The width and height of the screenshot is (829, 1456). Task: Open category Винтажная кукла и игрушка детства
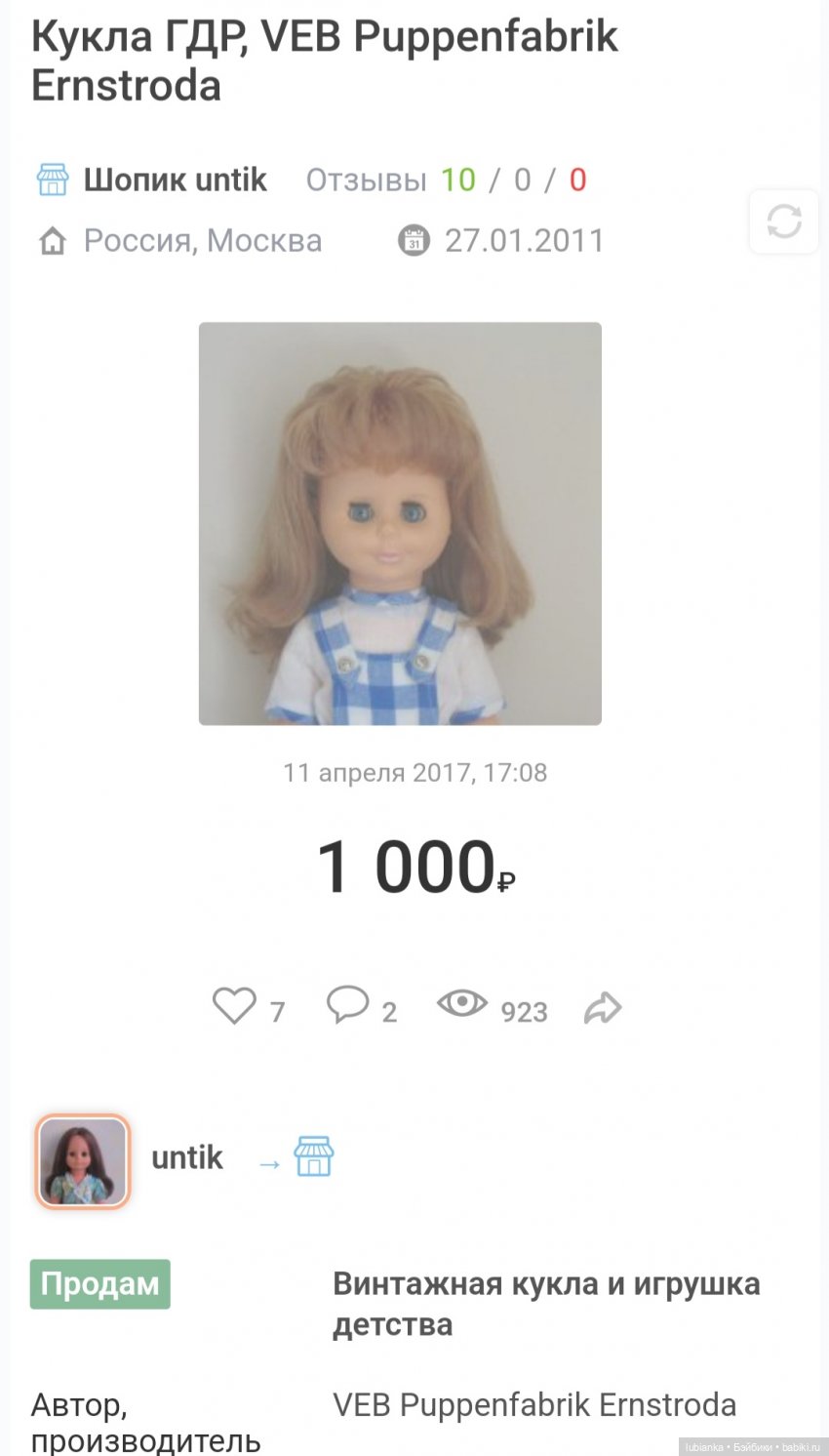545,1304
